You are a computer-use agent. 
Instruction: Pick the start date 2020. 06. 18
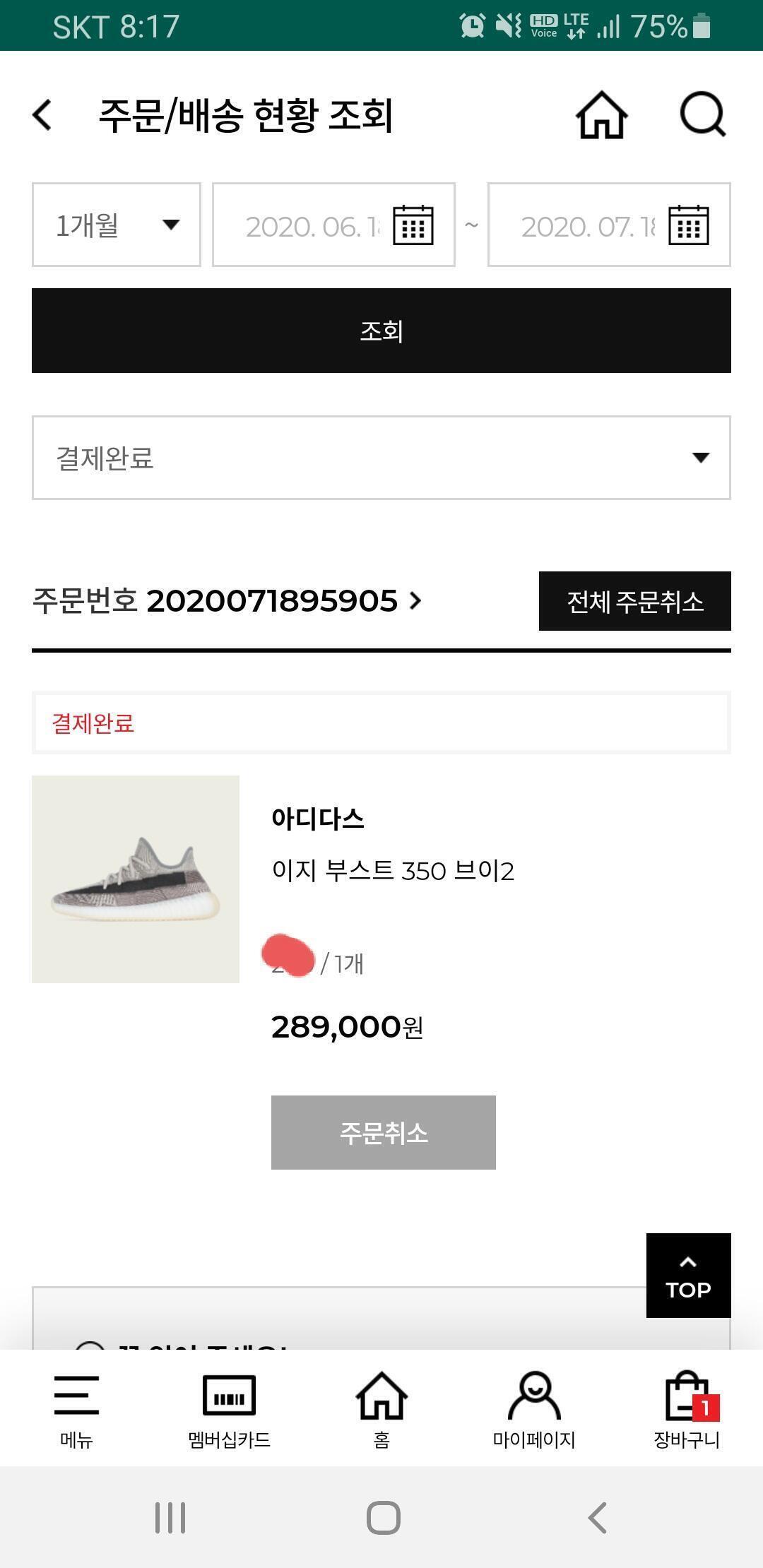pos(333,225)
